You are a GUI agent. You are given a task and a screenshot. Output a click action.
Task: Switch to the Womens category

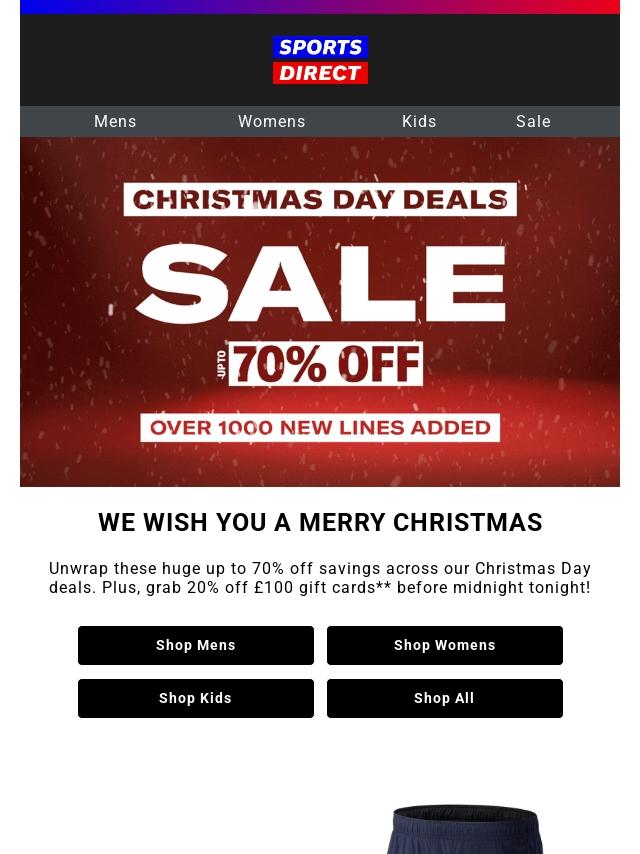(x=272, y=122)
